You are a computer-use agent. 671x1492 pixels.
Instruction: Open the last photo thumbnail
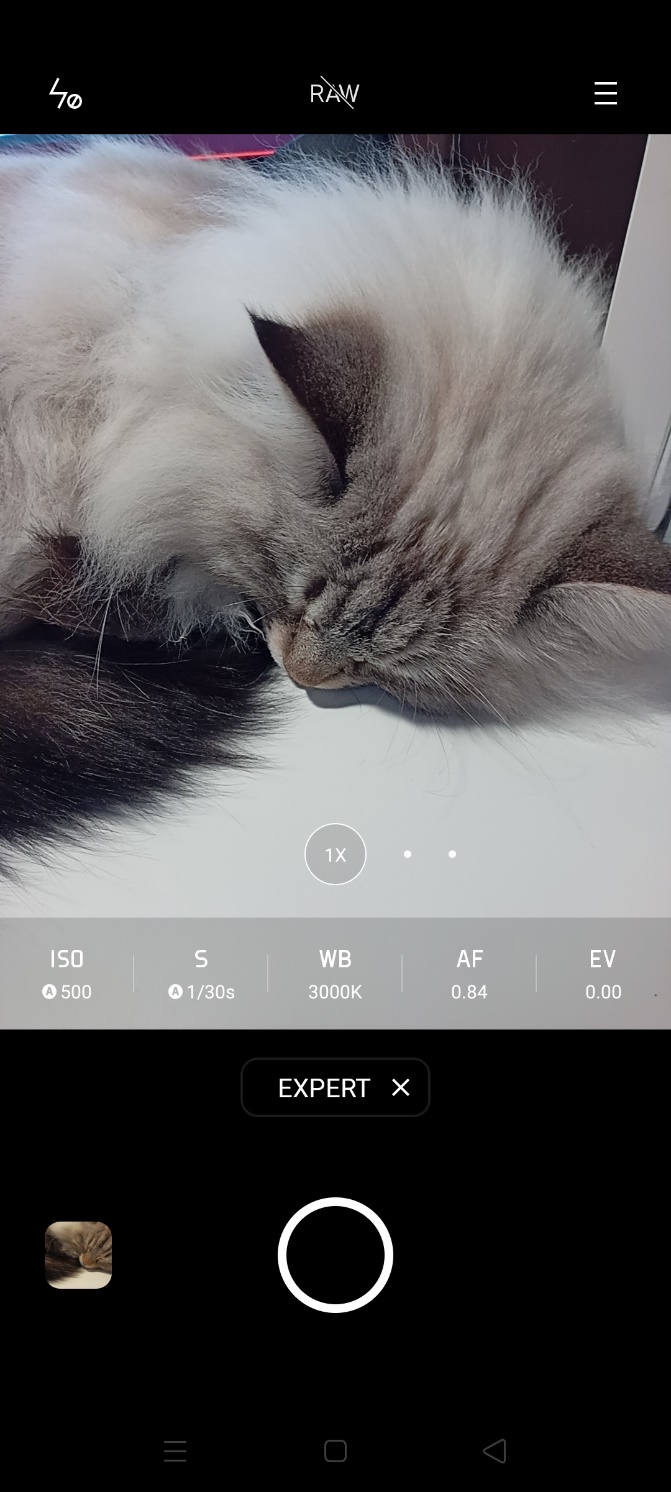click(78, 1254)
